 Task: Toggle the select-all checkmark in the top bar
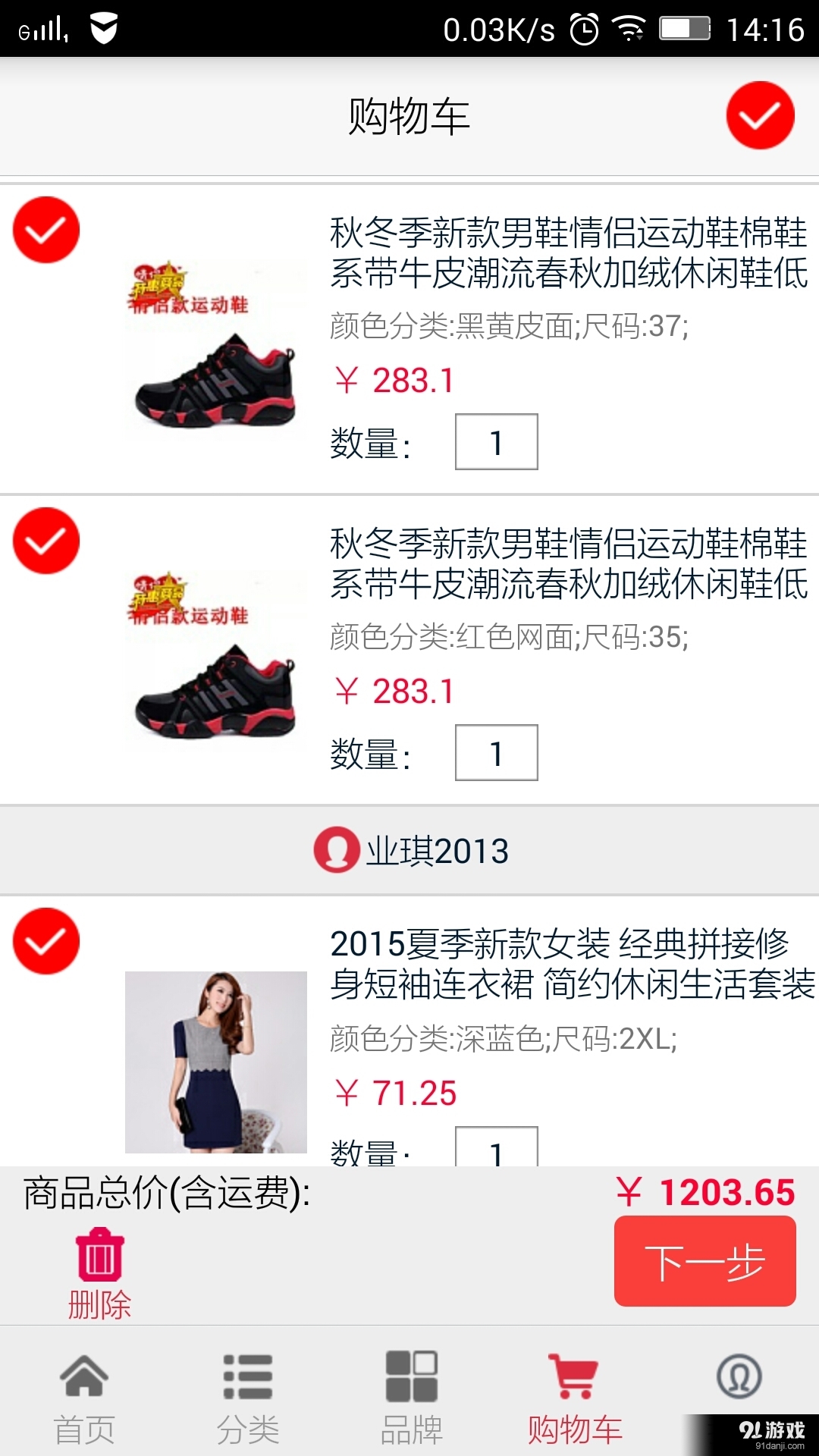[761, 115]
